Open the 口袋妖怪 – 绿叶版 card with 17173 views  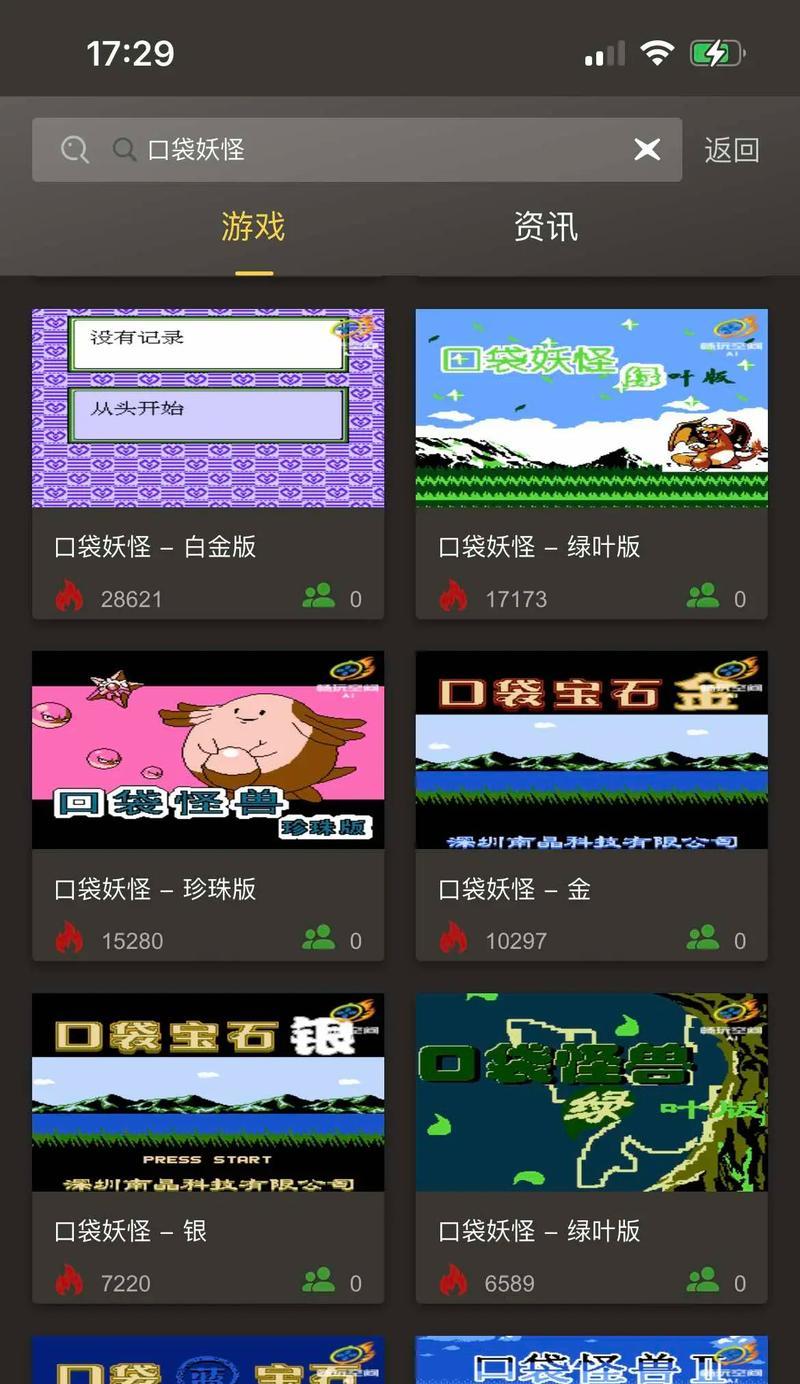591,462
